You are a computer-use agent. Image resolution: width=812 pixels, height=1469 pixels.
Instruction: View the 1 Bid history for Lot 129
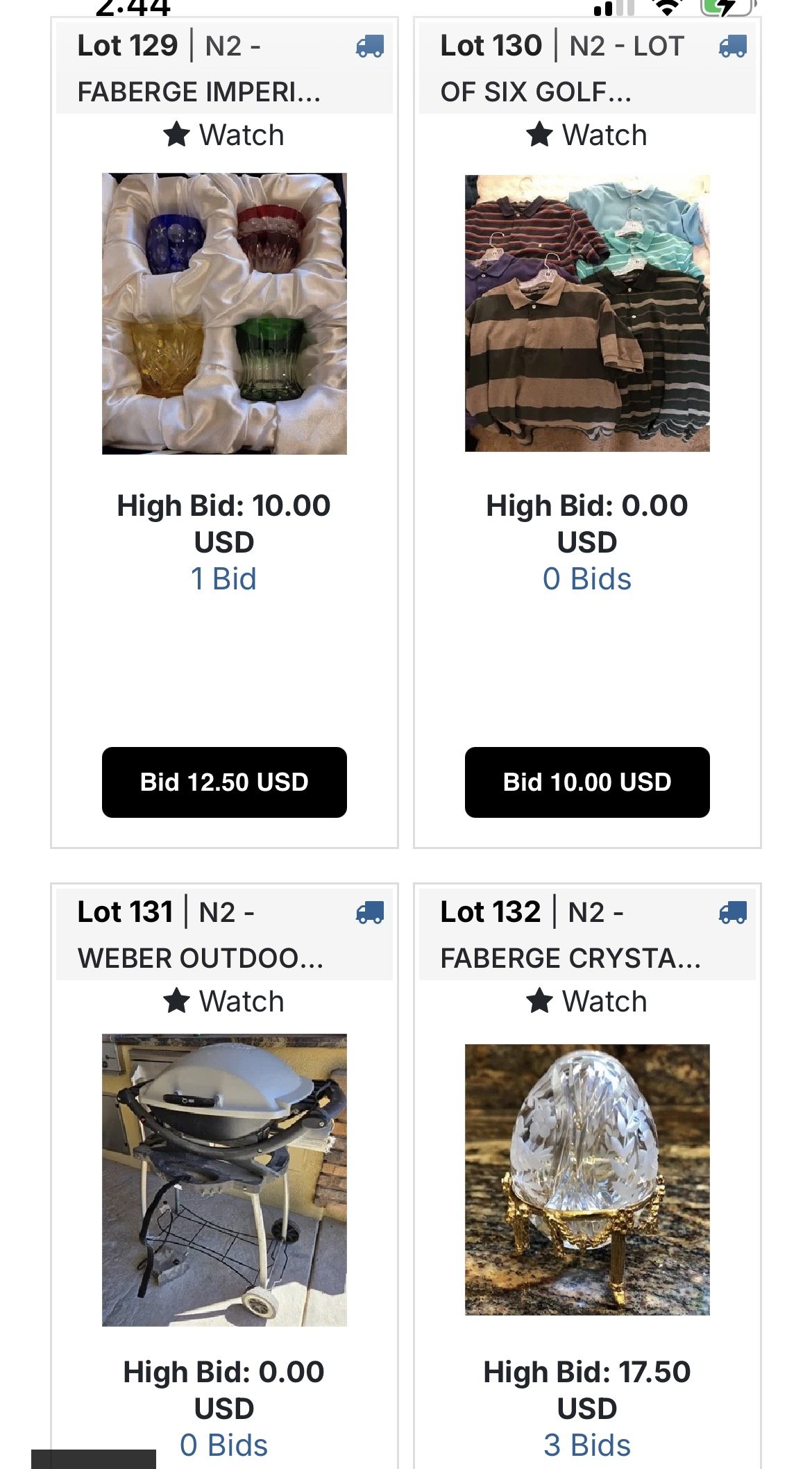click(223, 579)
